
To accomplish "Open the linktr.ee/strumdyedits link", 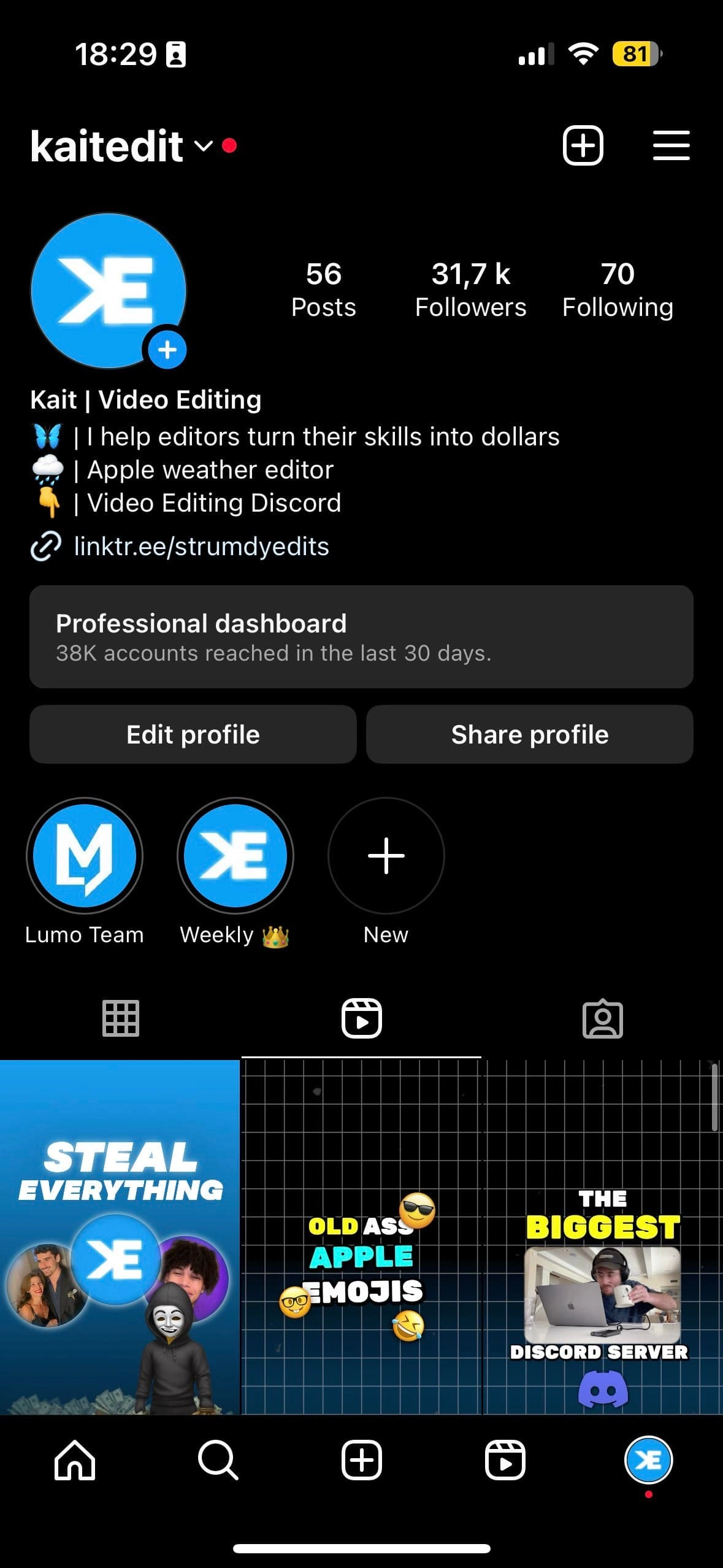I will pos(201,547).
